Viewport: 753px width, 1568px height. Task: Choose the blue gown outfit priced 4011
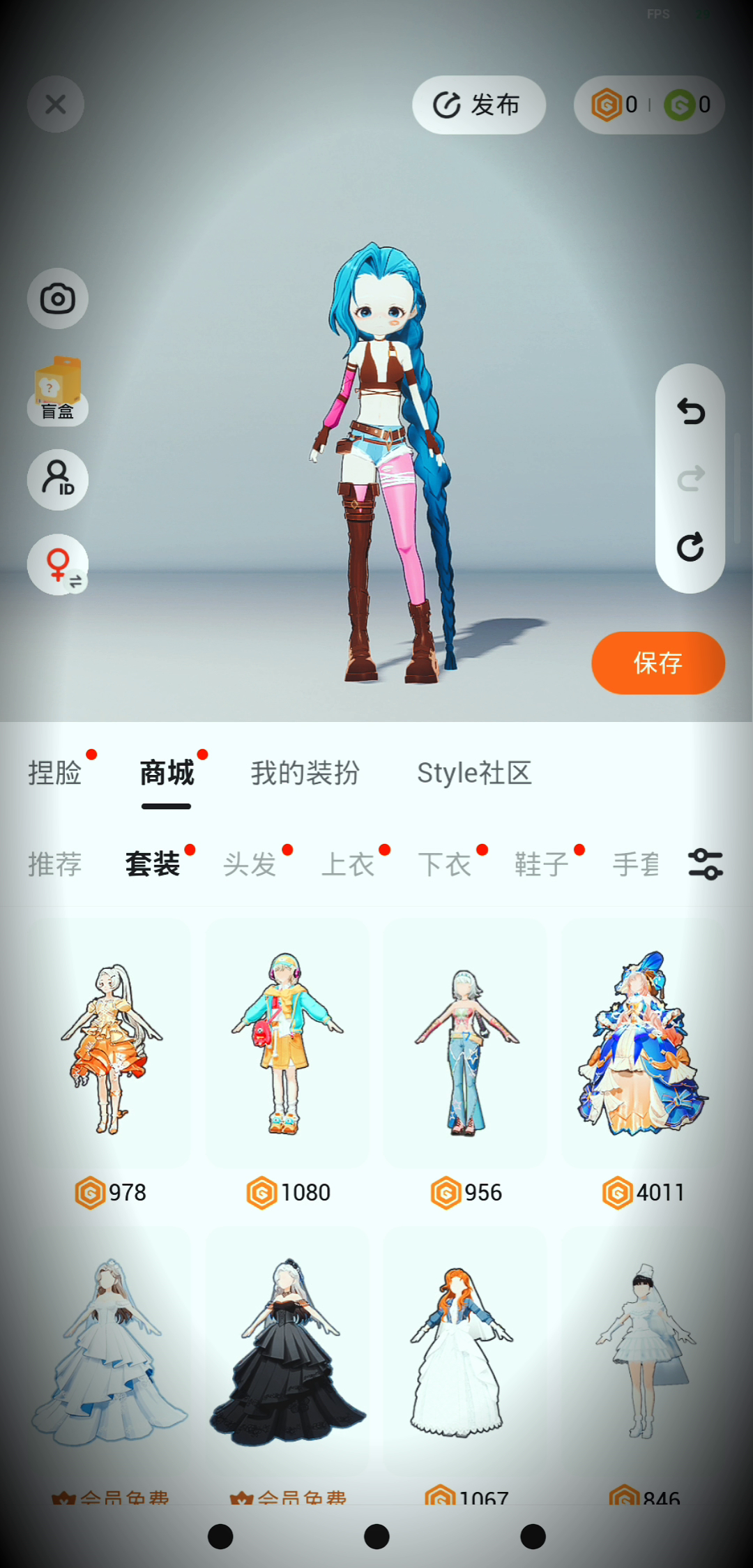642,1046
